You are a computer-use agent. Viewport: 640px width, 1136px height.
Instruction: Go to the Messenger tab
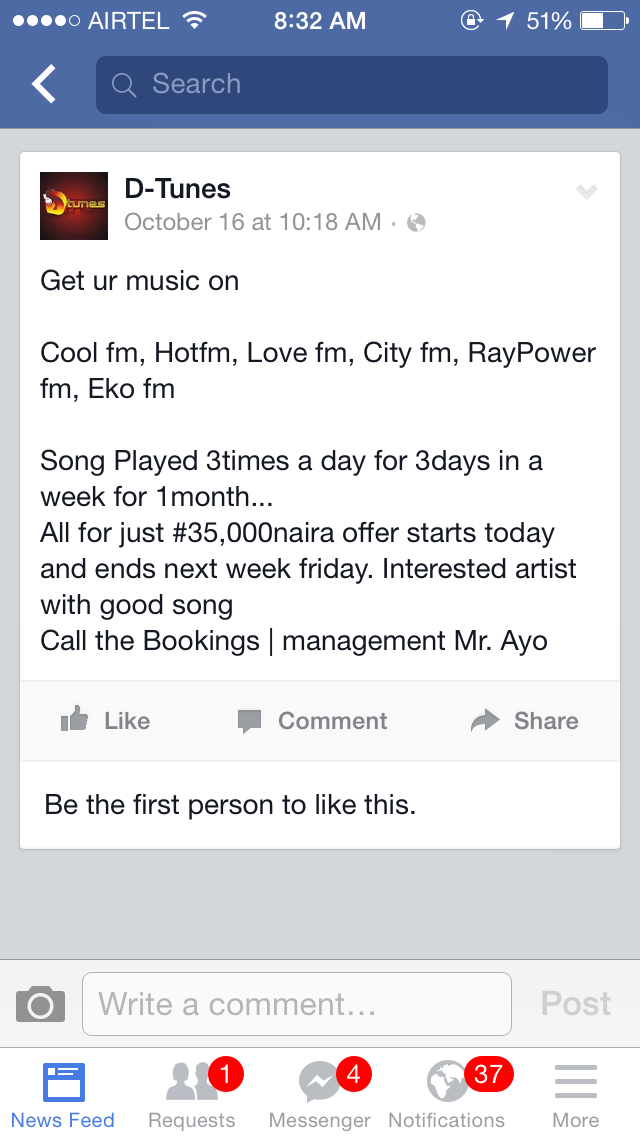(320, 1095)
